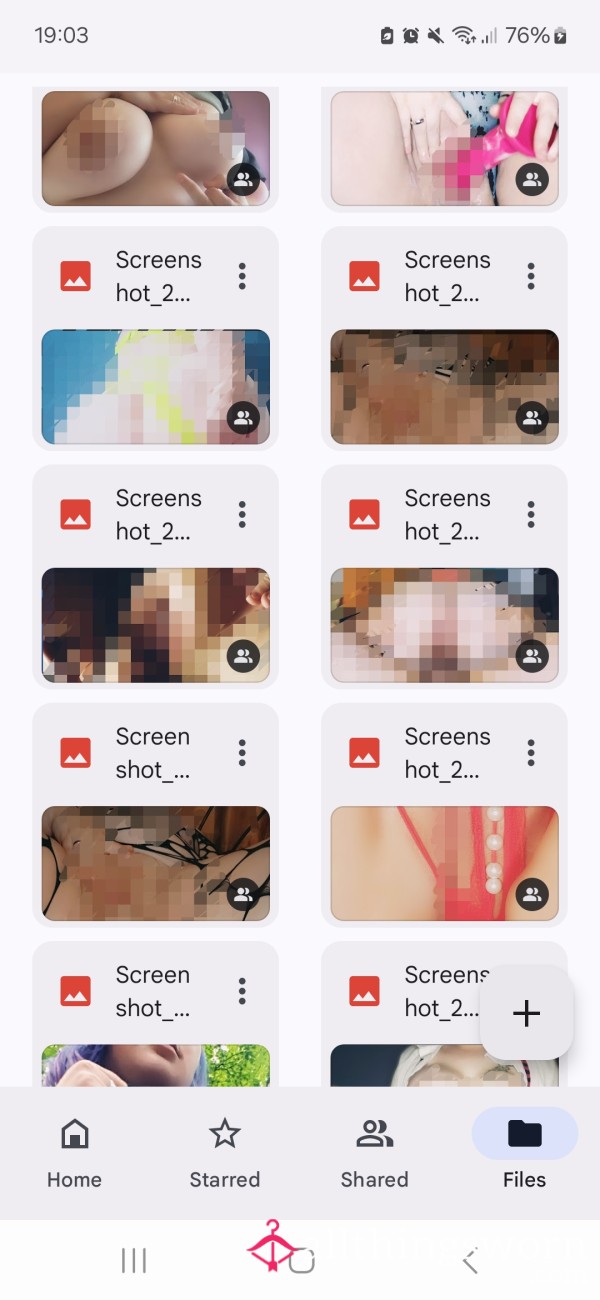Tap the plus button to add new
The height and width of the screenshot is (1300, 600).
(x=526, y=1013)
